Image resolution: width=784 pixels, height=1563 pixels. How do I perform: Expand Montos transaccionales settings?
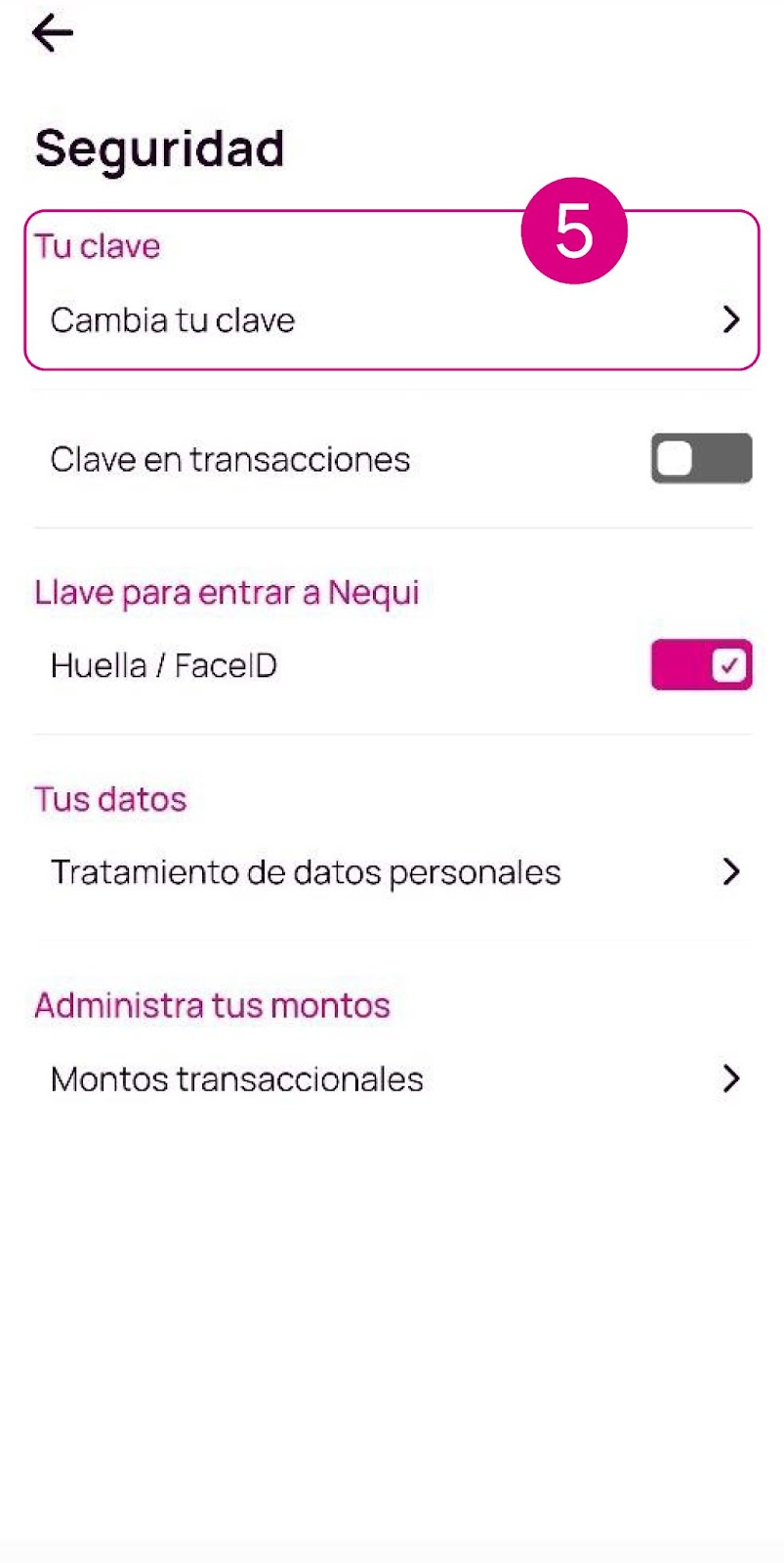pos(235,1078)
